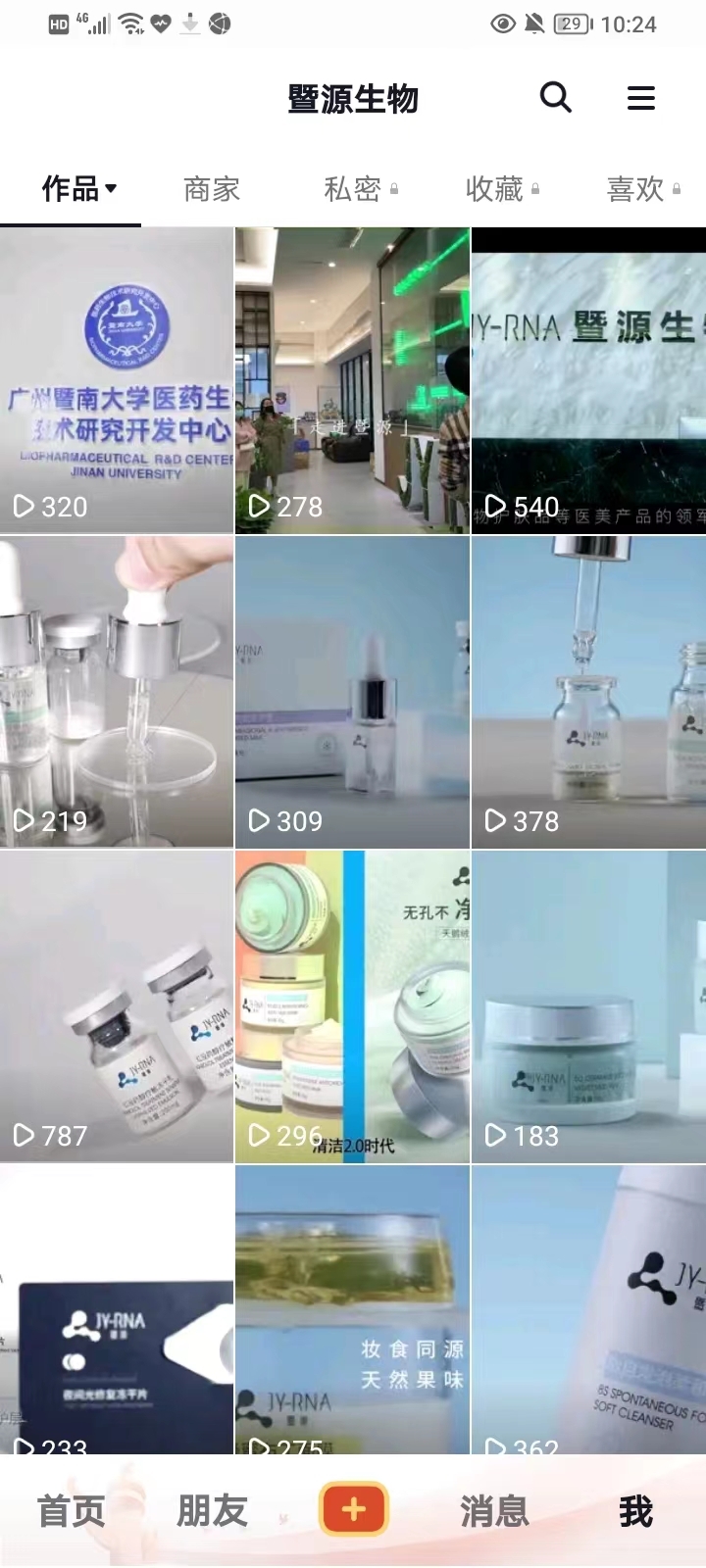706x1568 pixels.
Task: Open the video with 219 plays
Action: [x=117, y=692]
